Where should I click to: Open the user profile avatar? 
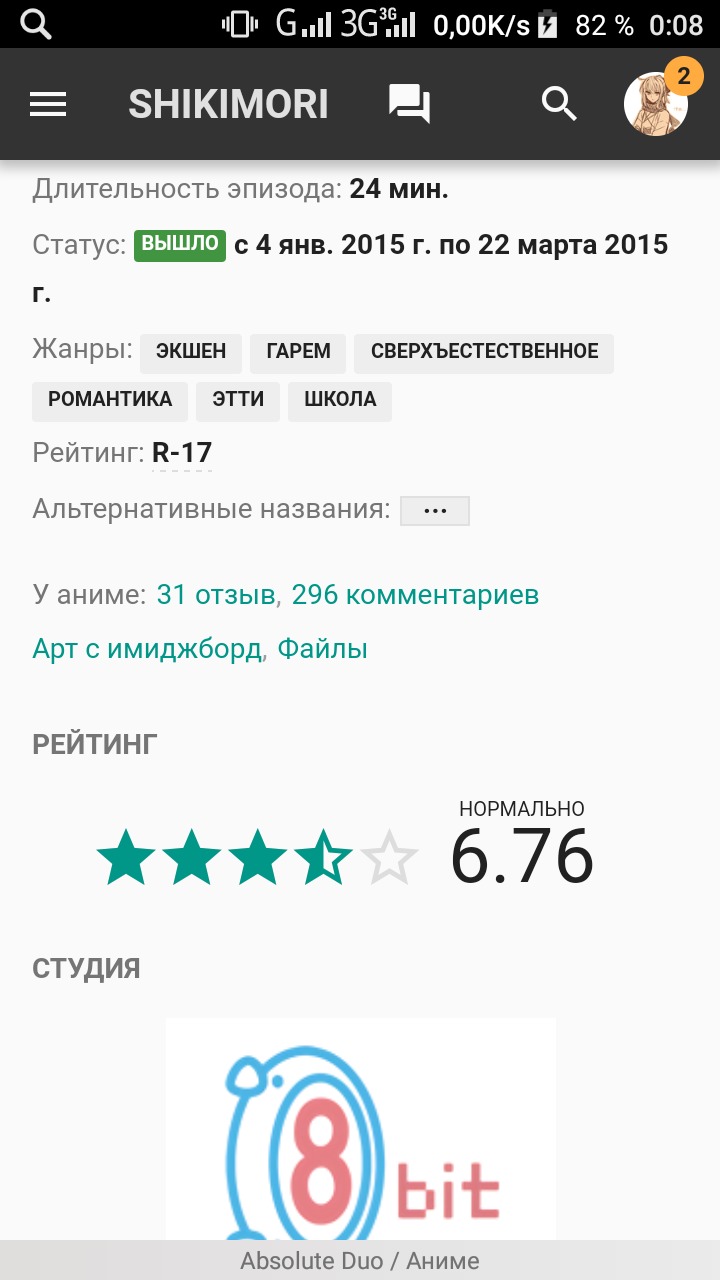click(656, 103)
